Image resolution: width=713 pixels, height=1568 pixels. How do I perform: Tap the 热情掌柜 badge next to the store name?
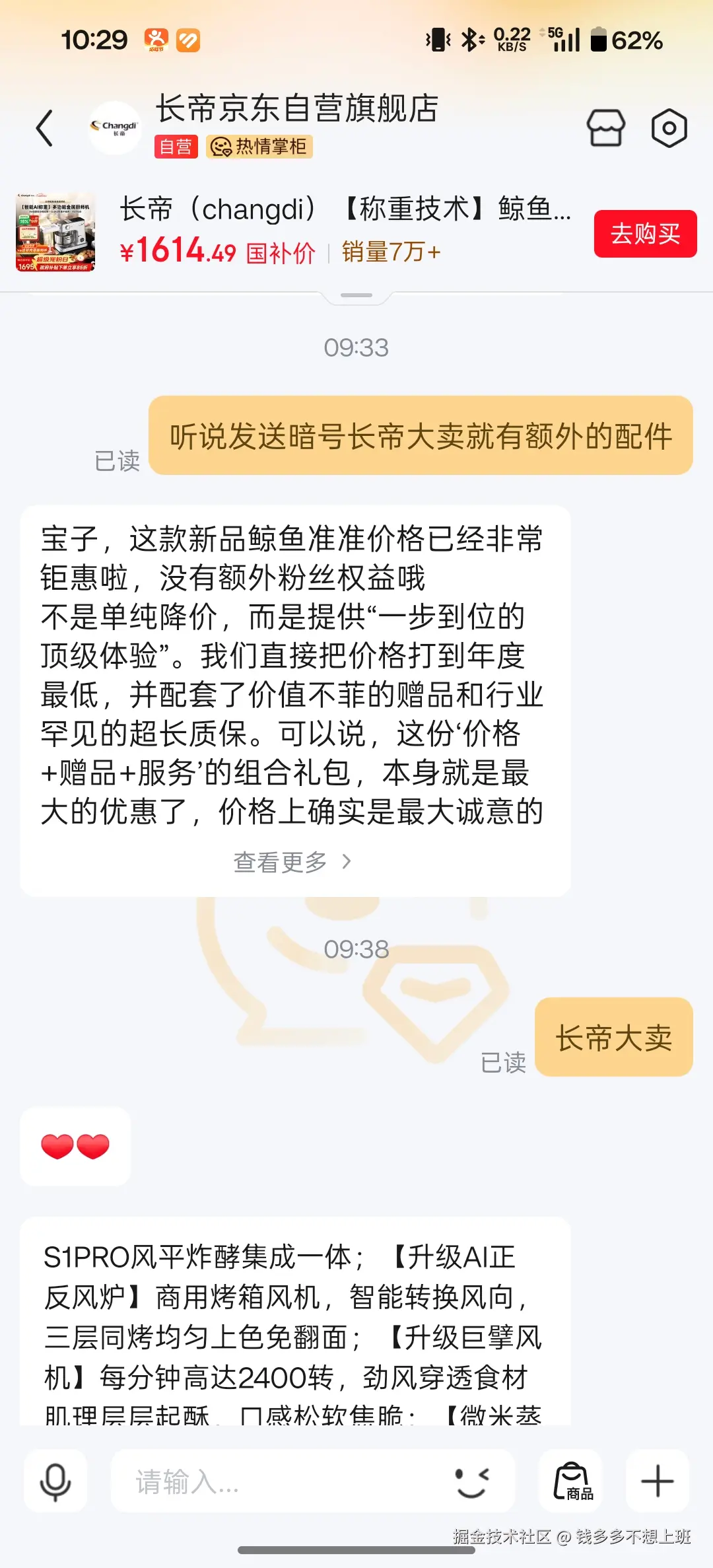[x=259, y=147]
